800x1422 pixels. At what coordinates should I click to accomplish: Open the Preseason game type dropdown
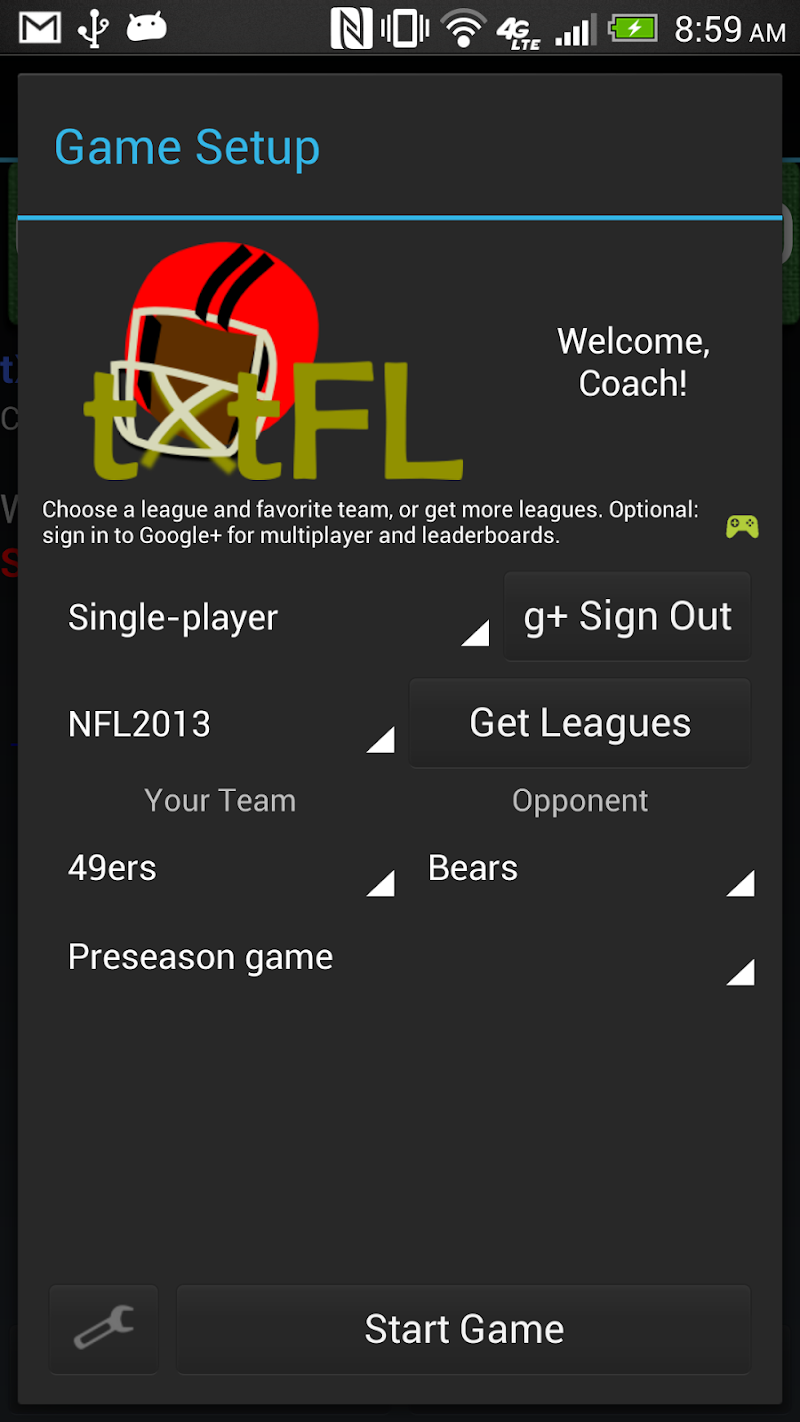409,958
